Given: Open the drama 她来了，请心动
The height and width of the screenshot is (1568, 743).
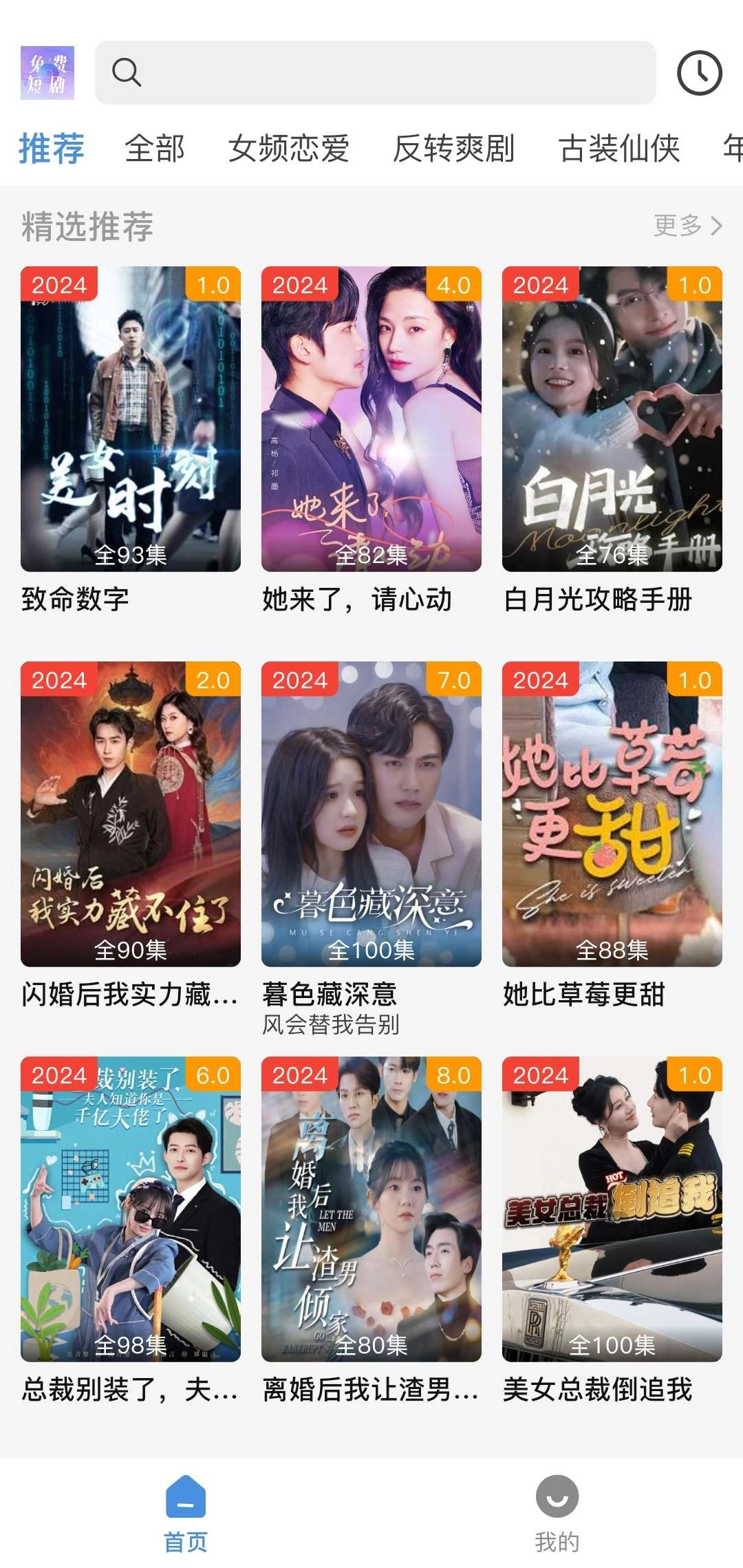Looking at the screenshot, I should coord(371,419).
